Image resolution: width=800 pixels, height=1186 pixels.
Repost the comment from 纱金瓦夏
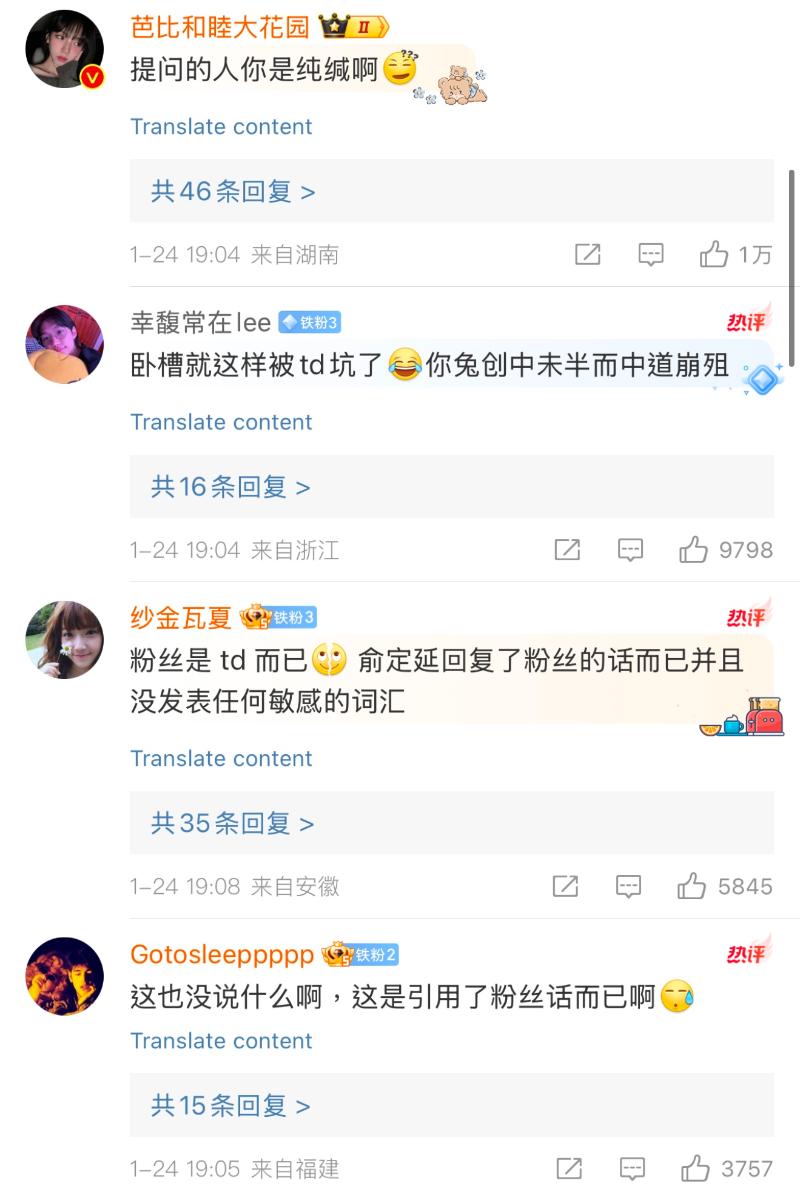tap(566, 886)
